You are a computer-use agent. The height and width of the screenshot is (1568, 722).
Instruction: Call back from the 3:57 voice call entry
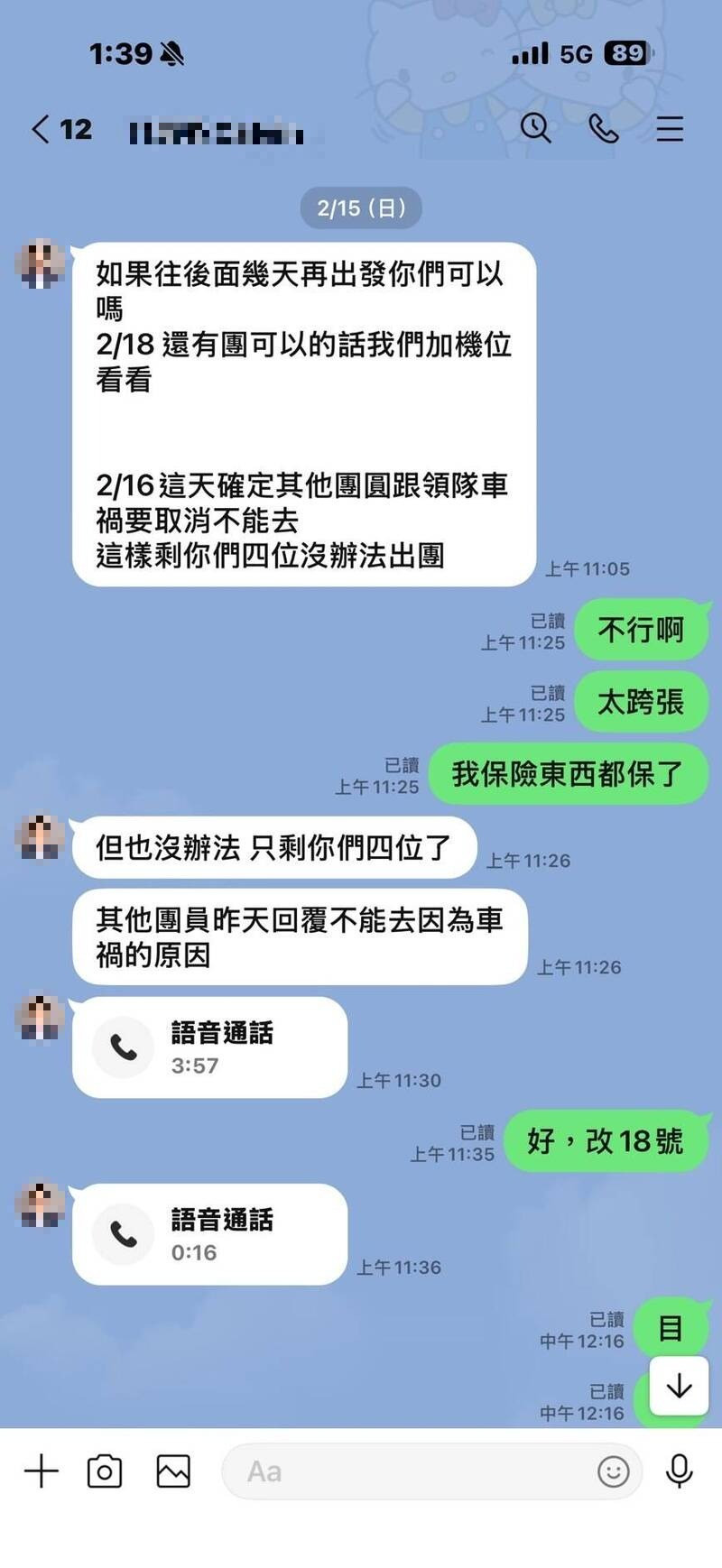point(209,1047)
